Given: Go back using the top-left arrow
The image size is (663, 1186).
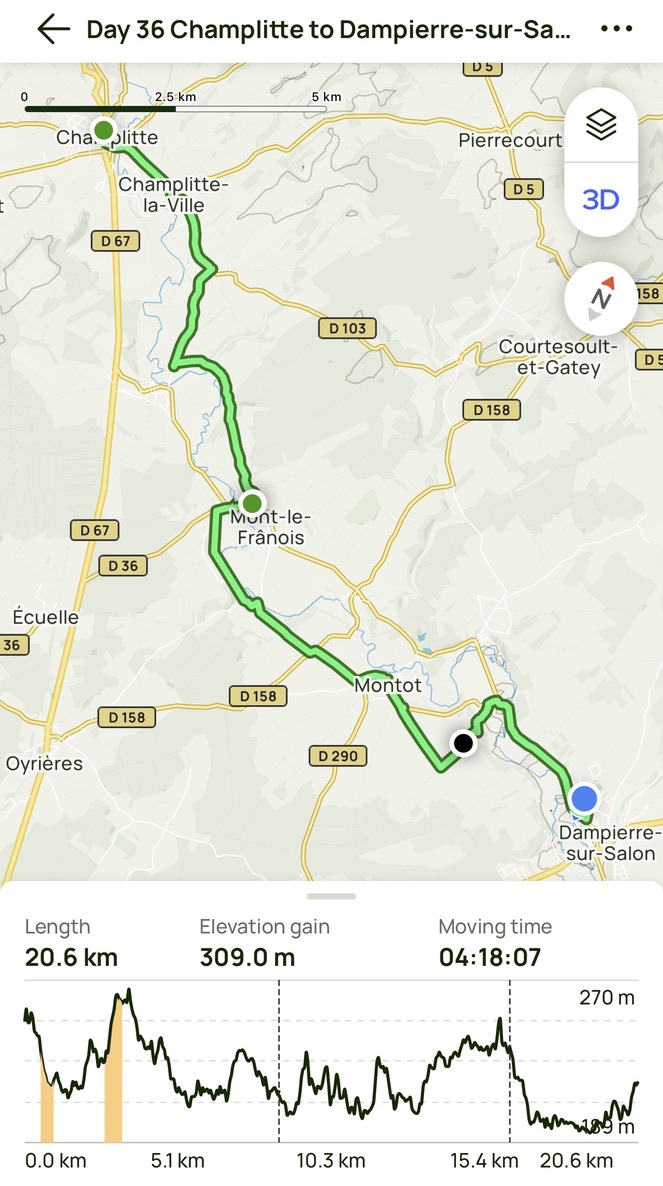Looking at the screenshot, I should (x=53, y=29).
